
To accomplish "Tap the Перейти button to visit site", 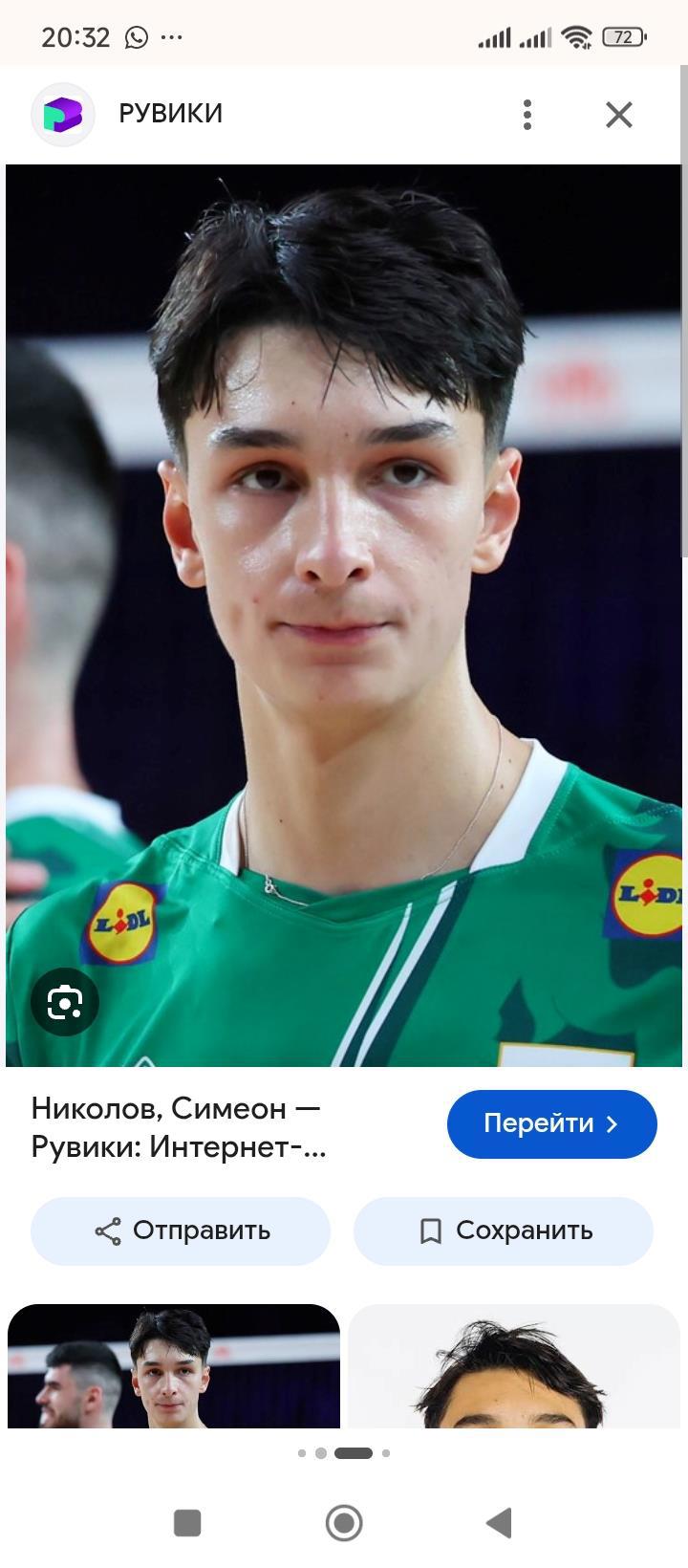I will (x=552, y=1123).
